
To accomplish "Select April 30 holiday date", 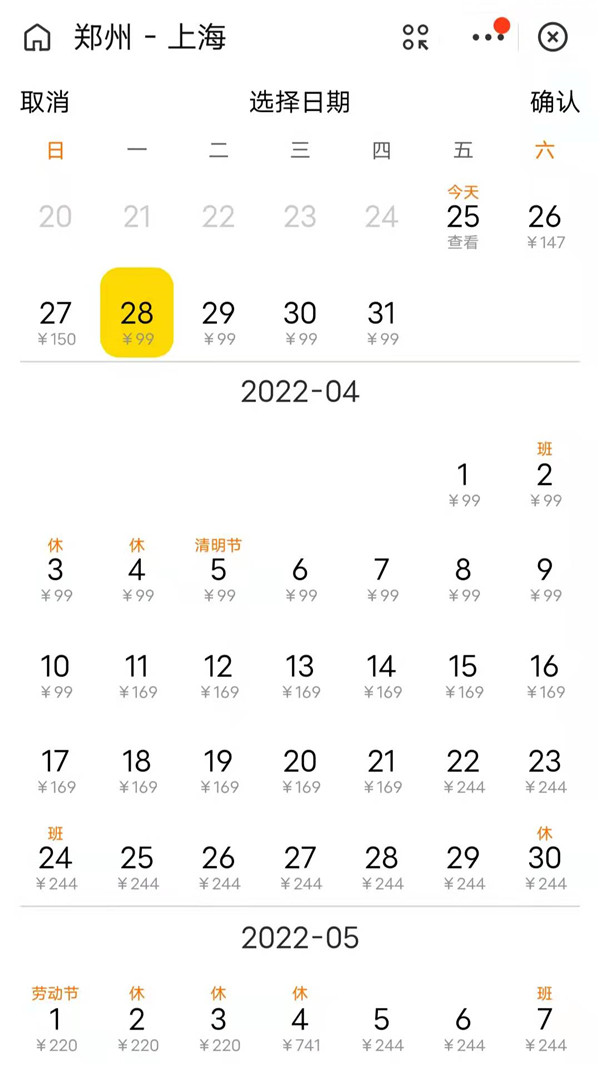I will click(545, 860).
